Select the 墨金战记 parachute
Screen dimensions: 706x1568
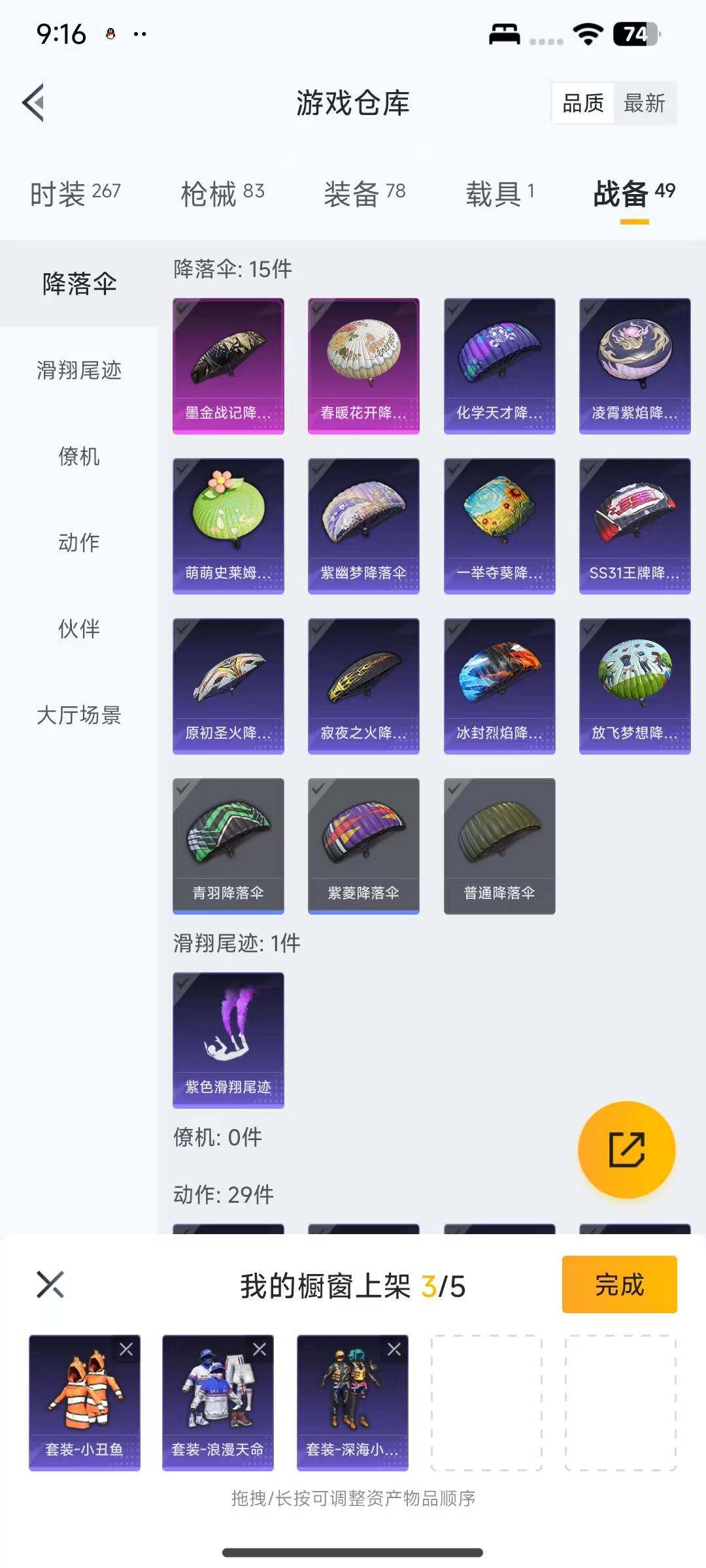click(228, 366)
